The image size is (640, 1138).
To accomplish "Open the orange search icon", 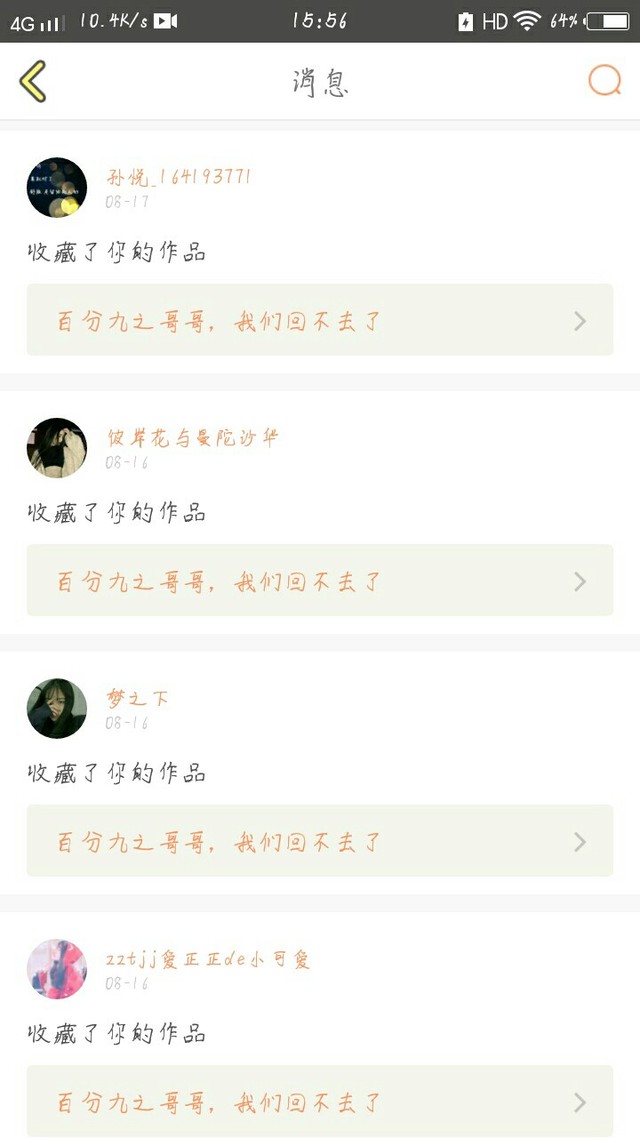I will [604, 81].
